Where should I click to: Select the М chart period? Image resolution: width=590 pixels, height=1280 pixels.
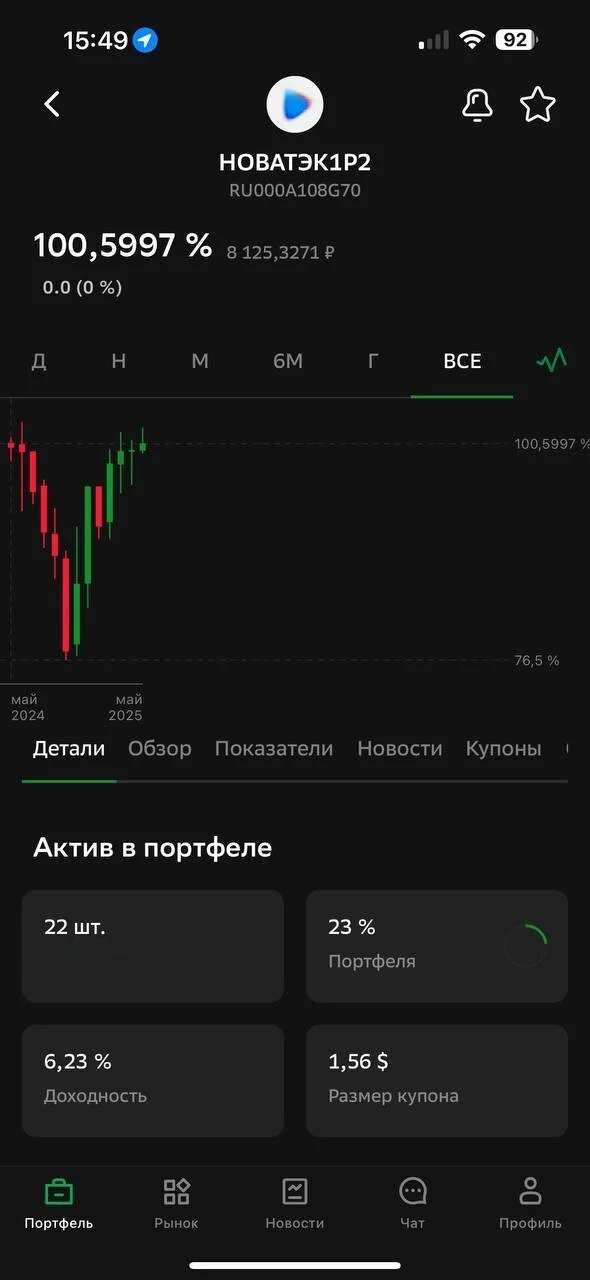(200, 361)
